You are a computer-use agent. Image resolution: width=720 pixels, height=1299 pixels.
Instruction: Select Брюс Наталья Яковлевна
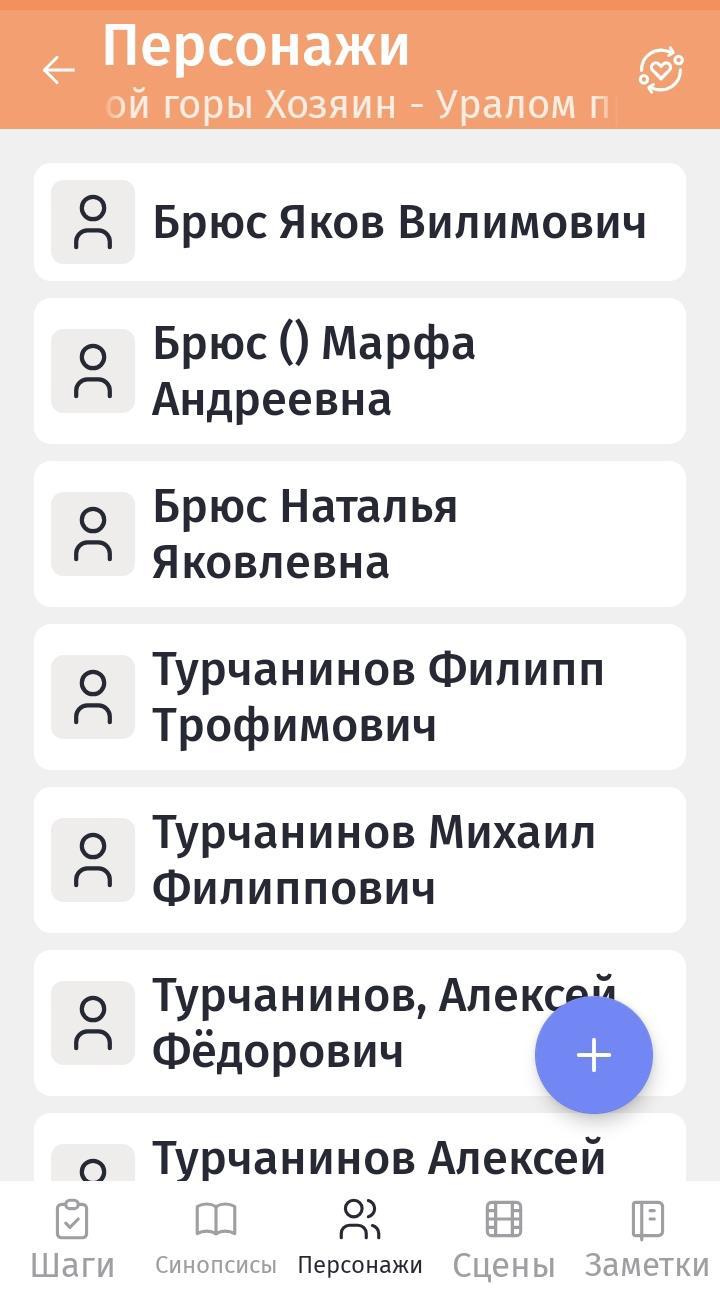pyautogui.click(x=360, y=534)
